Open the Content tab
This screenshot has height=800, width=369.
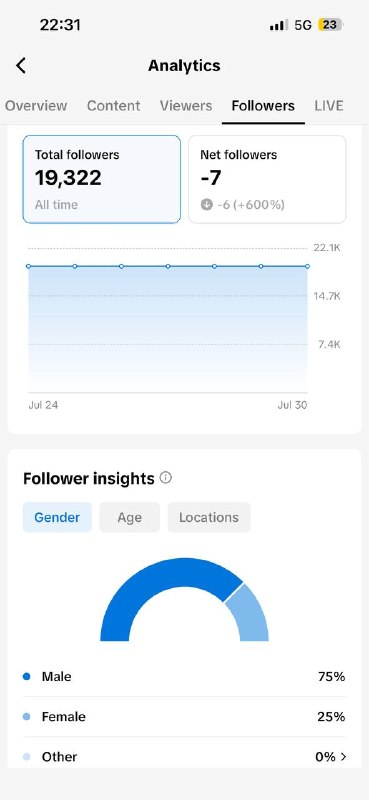[113, 106]
